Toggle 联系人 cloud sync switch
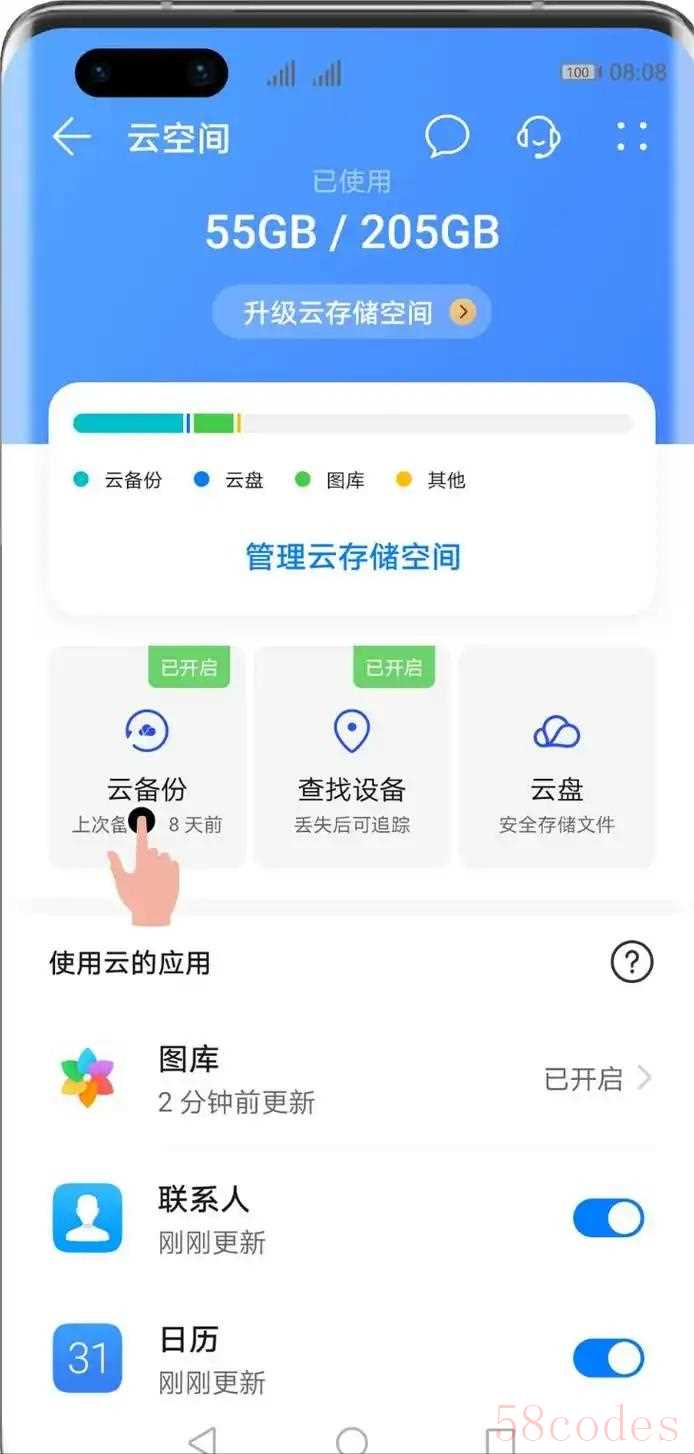Screen dimensions: 694x1454 coord(608,1219)
